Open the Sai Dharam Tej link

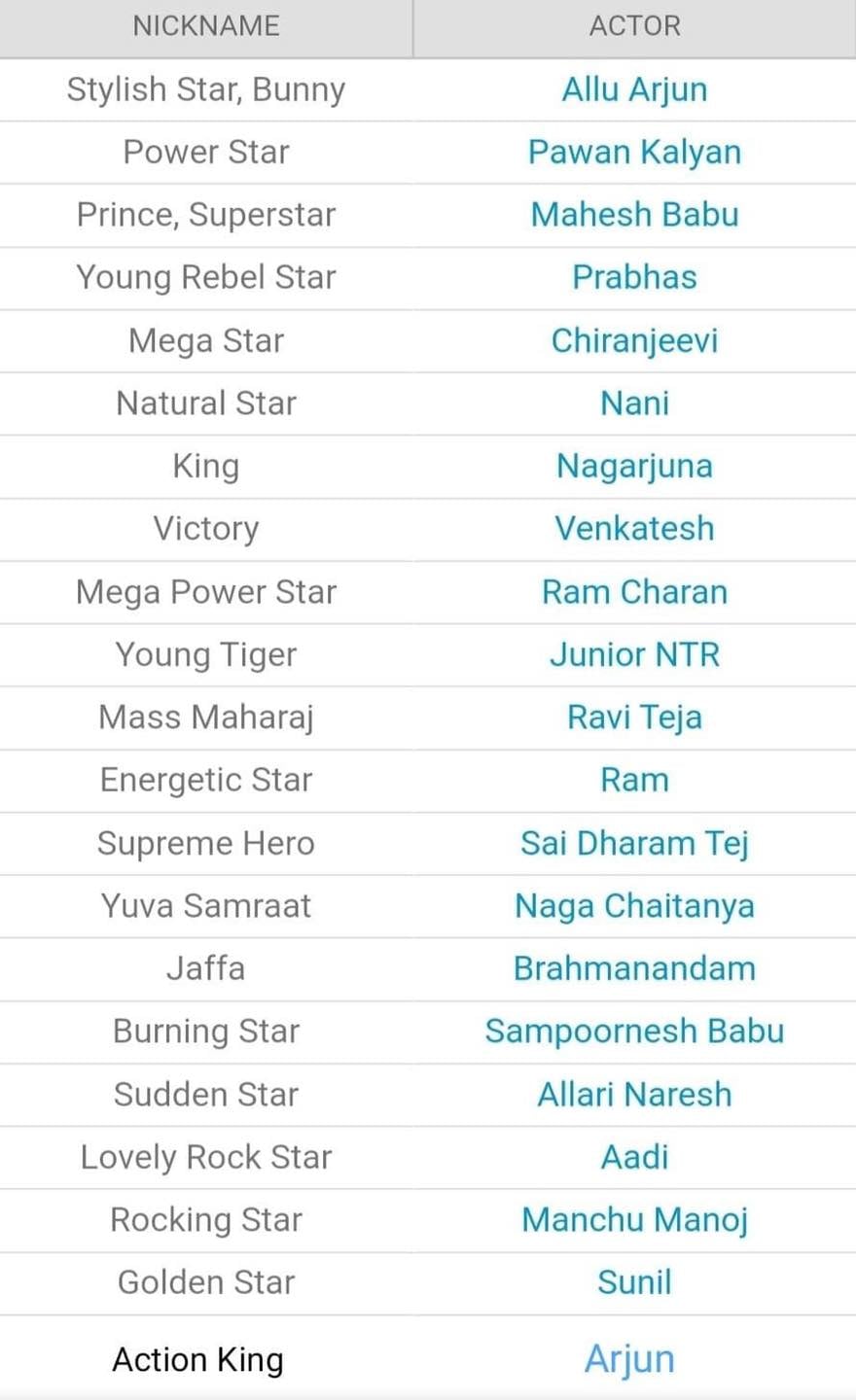(x=634, y=843)
